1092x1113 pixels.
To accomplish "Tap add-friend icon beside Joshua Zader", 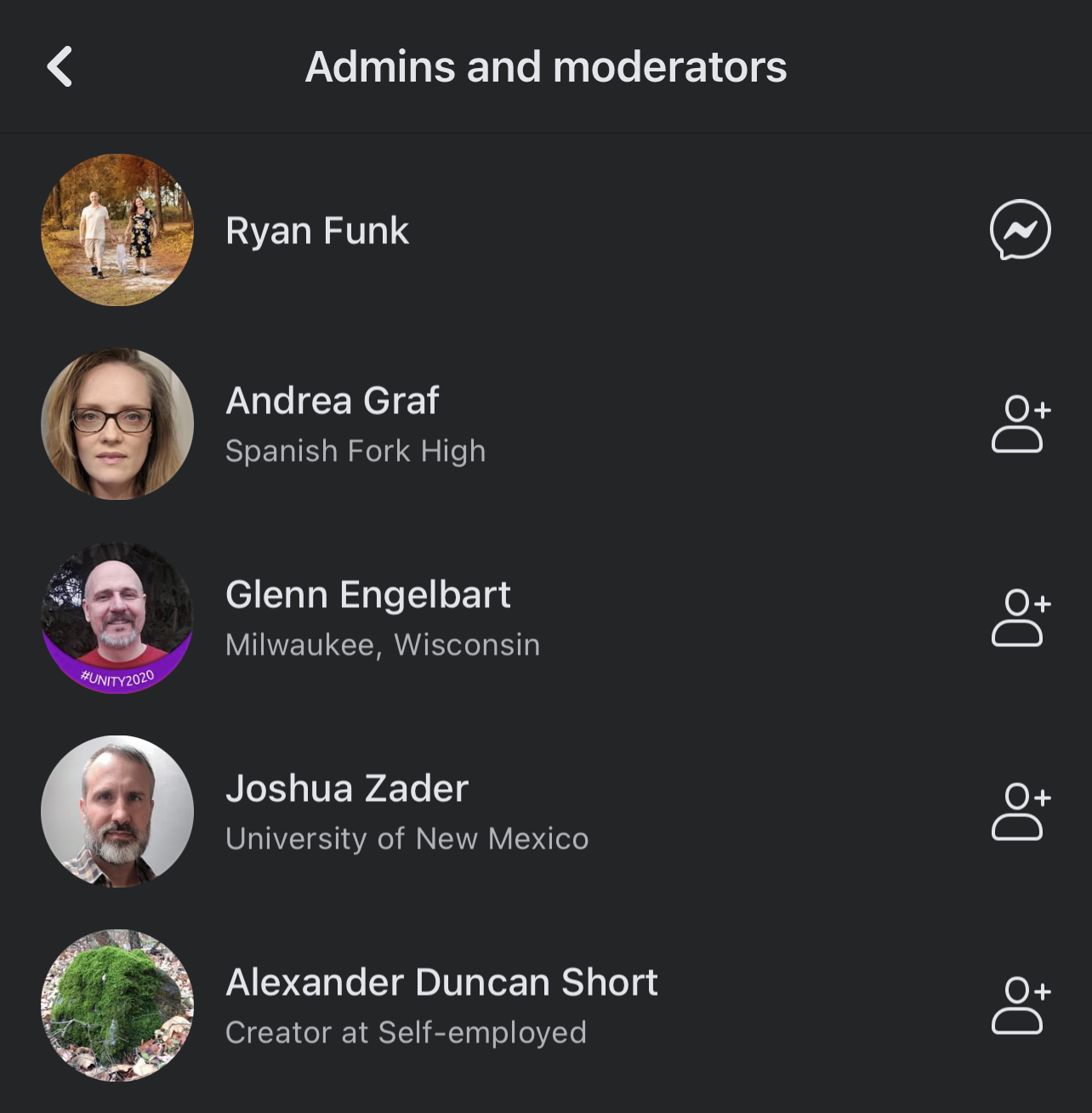I will click(x=1020, y=811).
